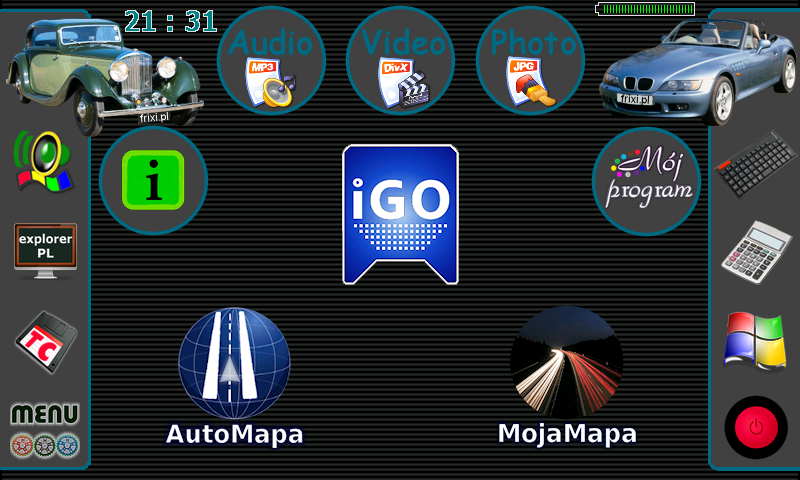800x480 pixels.
Task: Open the green info button
Action: (x=153, y=181)
